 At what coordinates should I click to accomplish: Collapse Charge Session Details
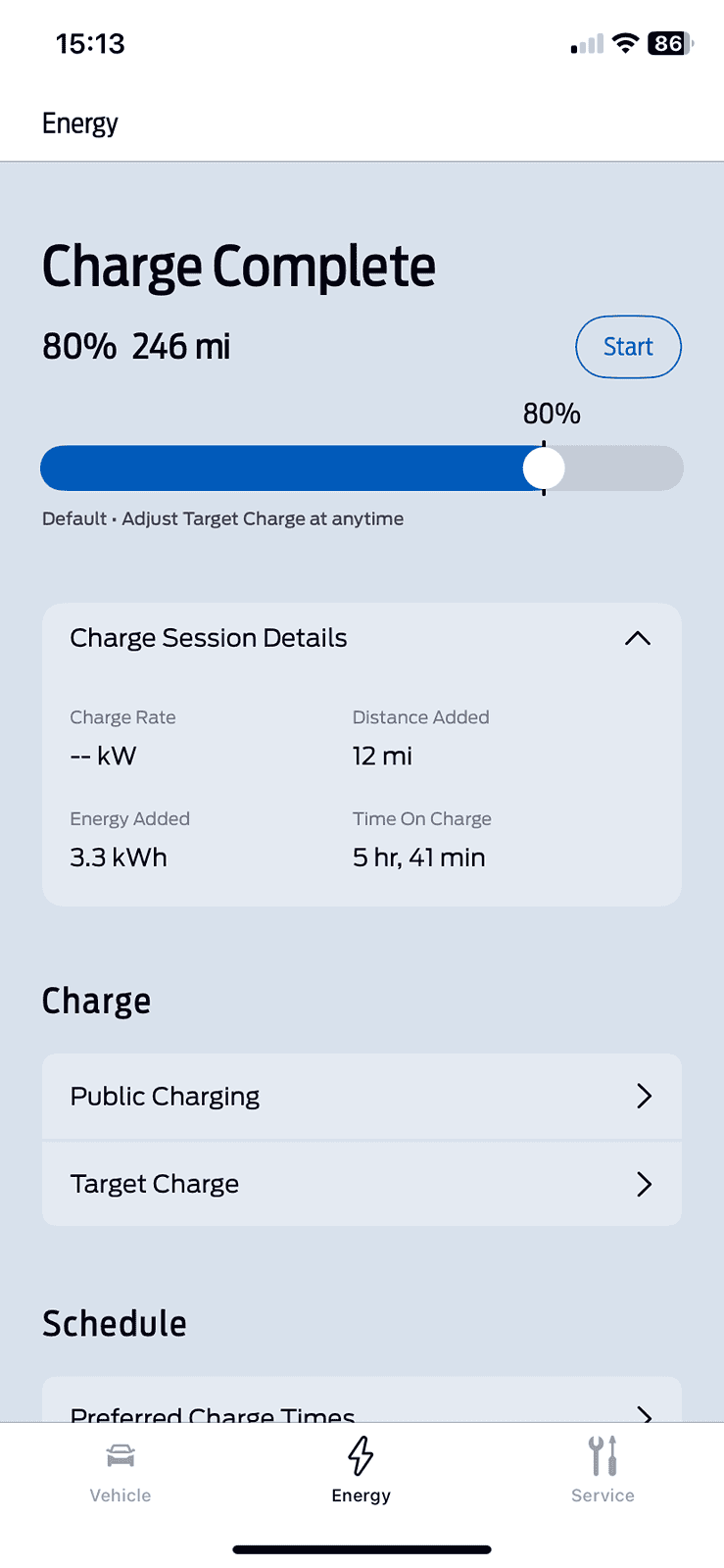pyautogui.click(x=637, y=639)
